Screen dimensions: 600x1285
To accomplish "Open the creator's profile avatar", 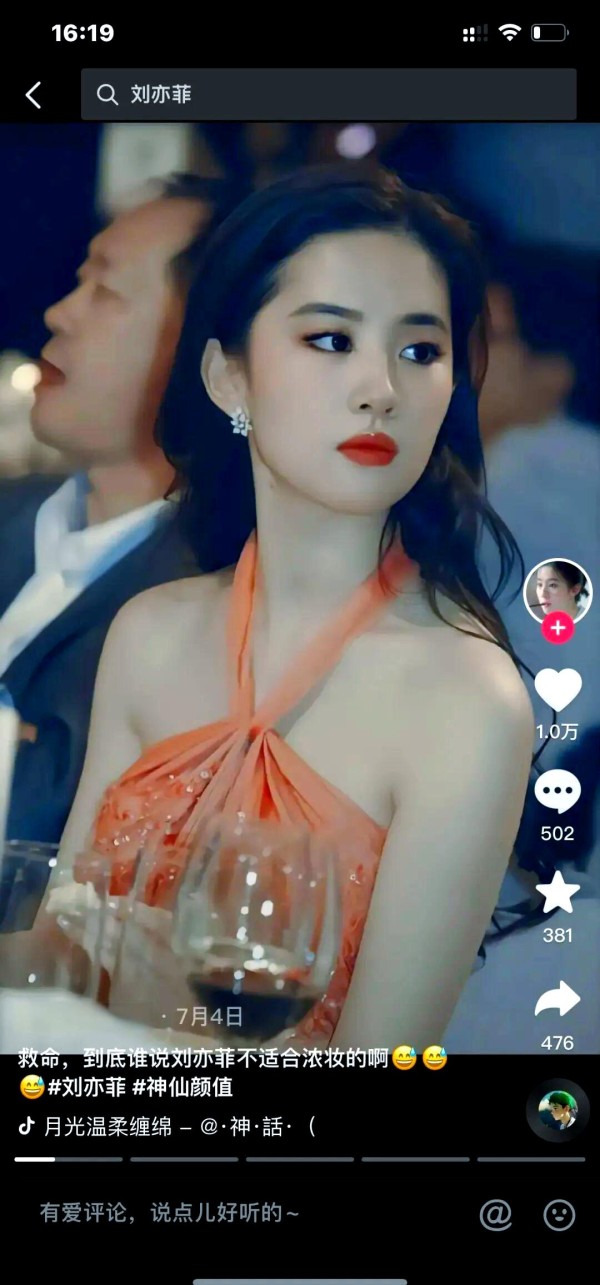I will [x=557, y=590].
